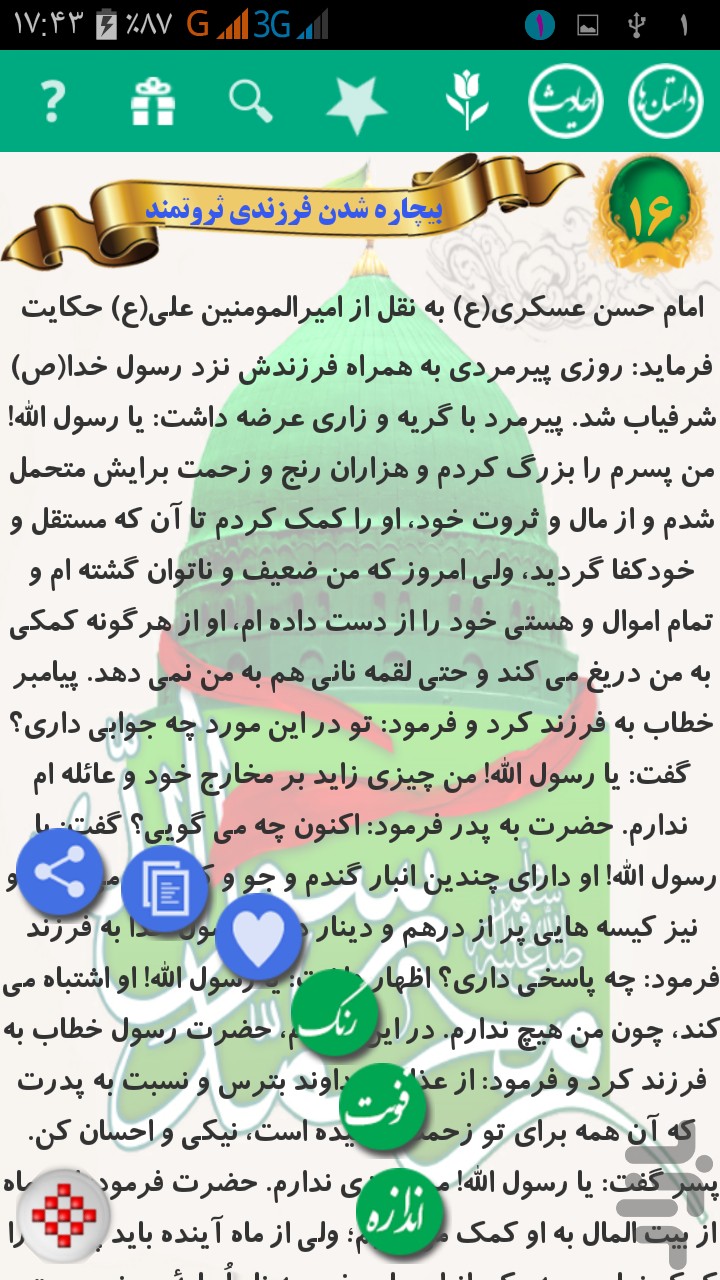
Task: Open the رنگ color option
Action: pos(334,1013)
